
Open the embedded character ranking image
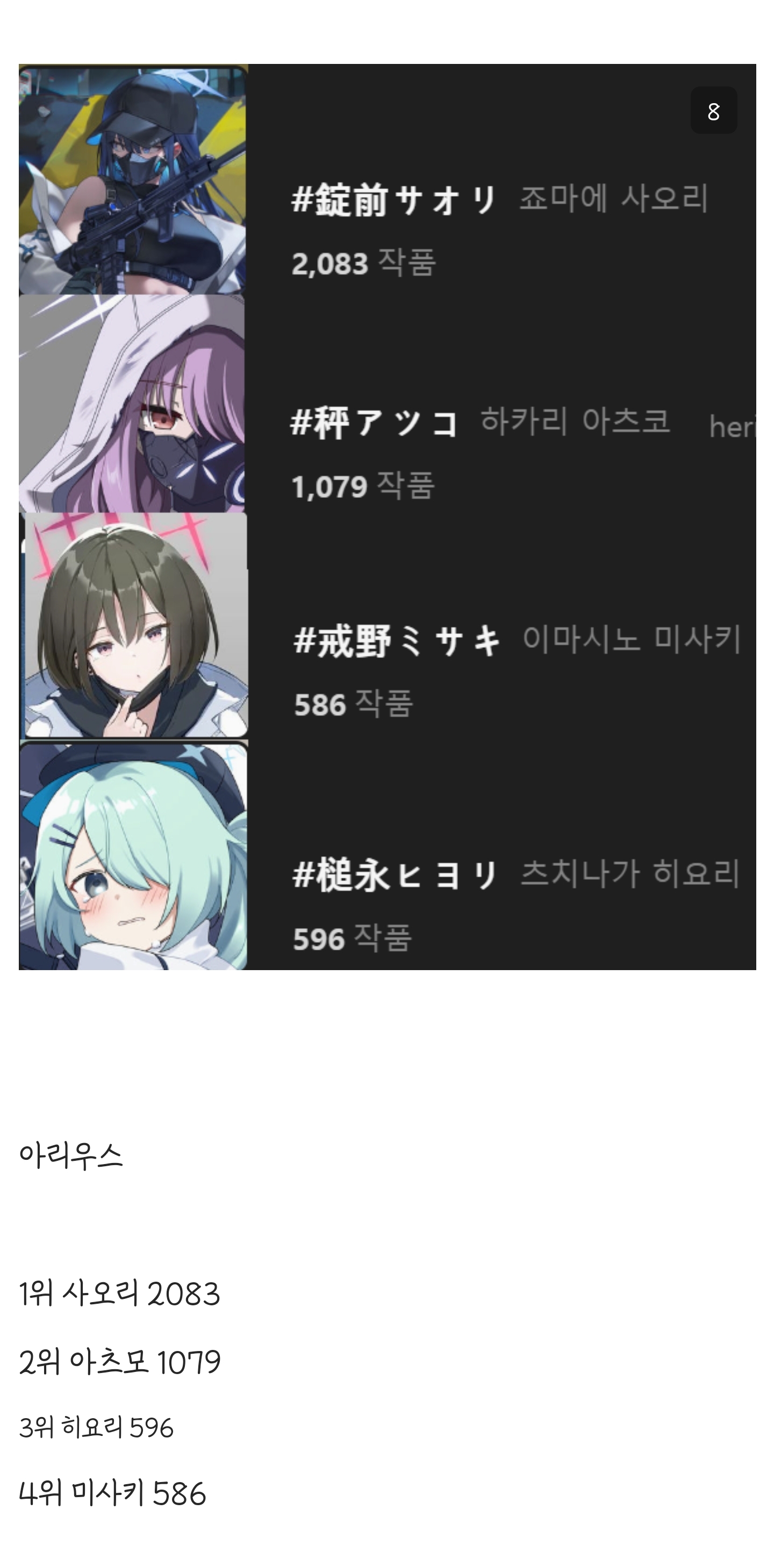(x=388, y=517)
